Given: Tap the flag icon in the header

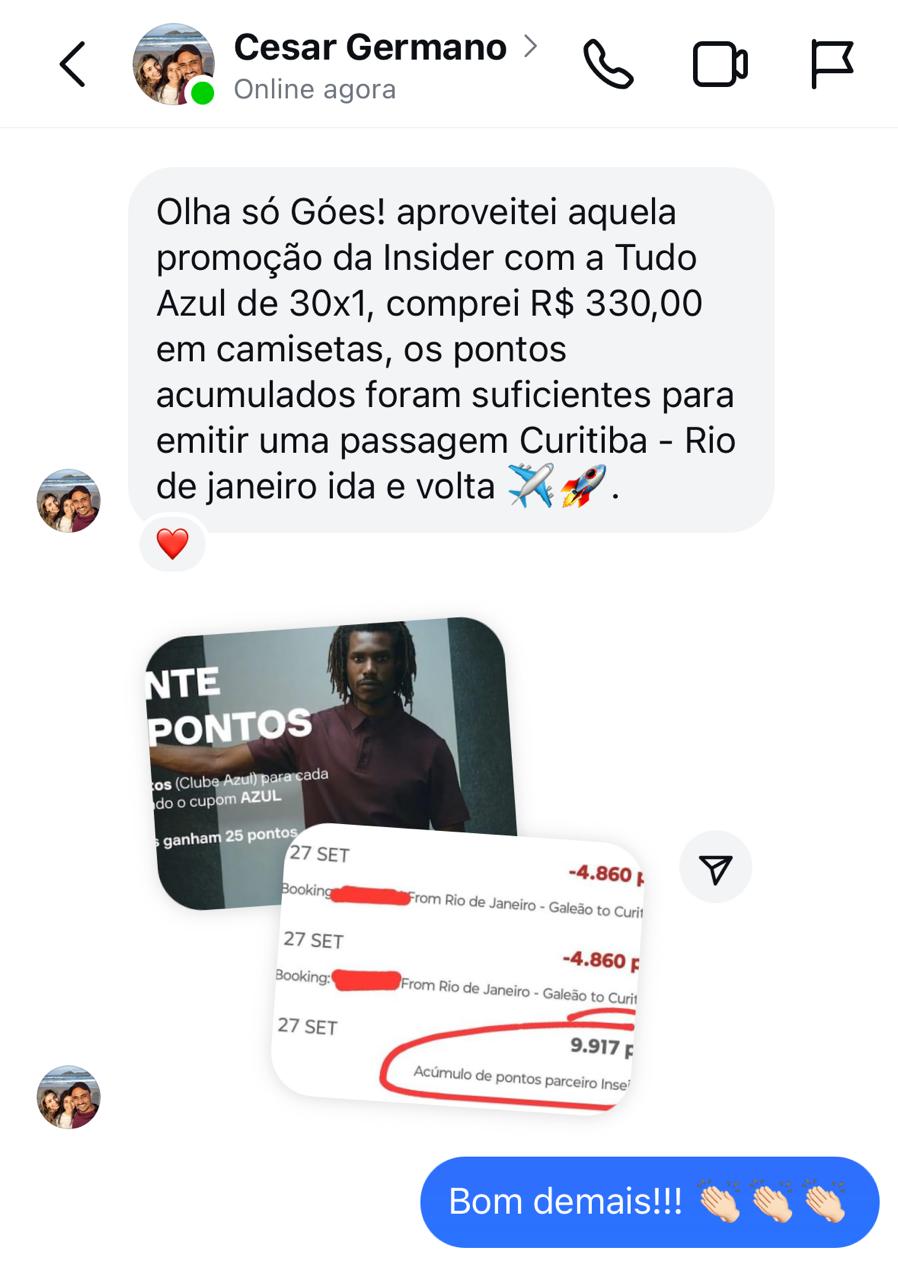Looking at the screenshot, I should (831, 65).
